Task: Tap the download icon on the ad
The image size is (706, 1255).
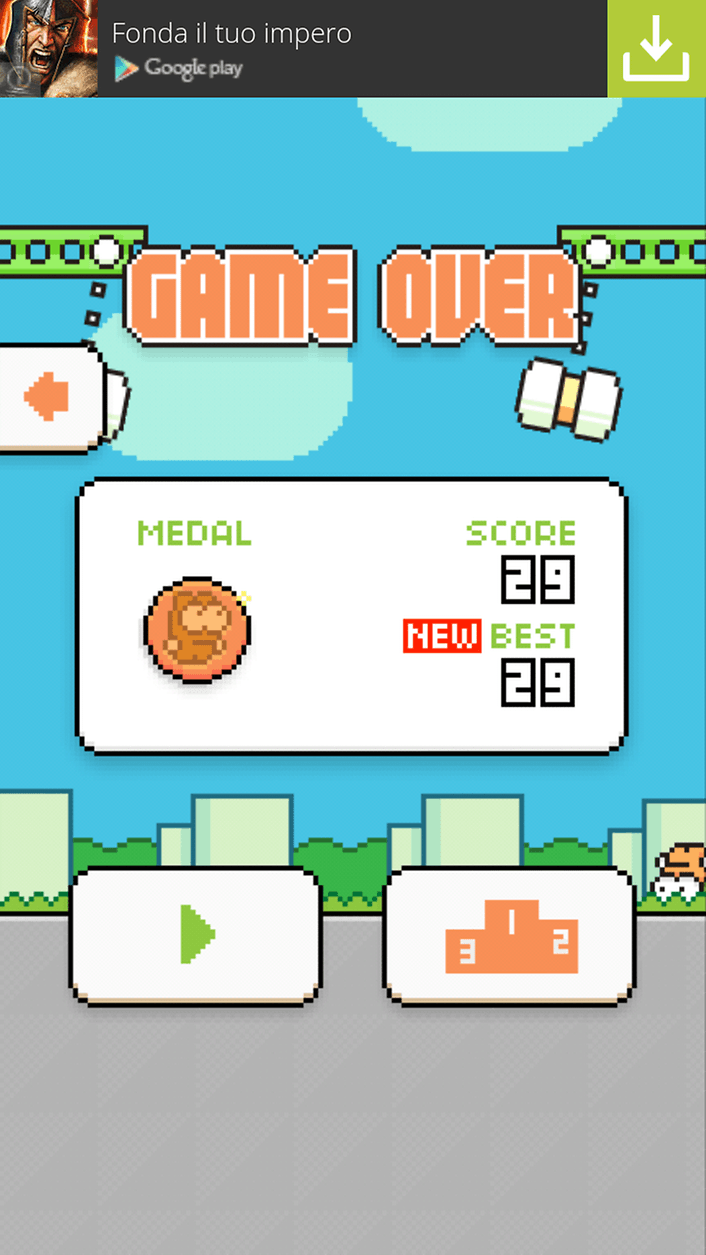Action: [656, 49]
